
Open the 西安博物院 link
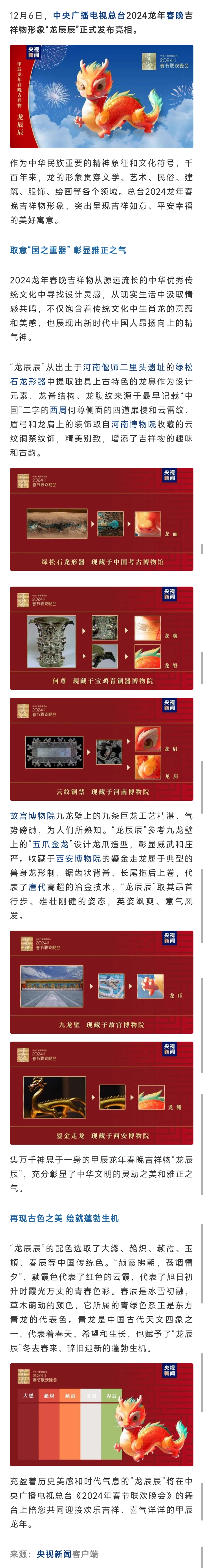(78, 858)
